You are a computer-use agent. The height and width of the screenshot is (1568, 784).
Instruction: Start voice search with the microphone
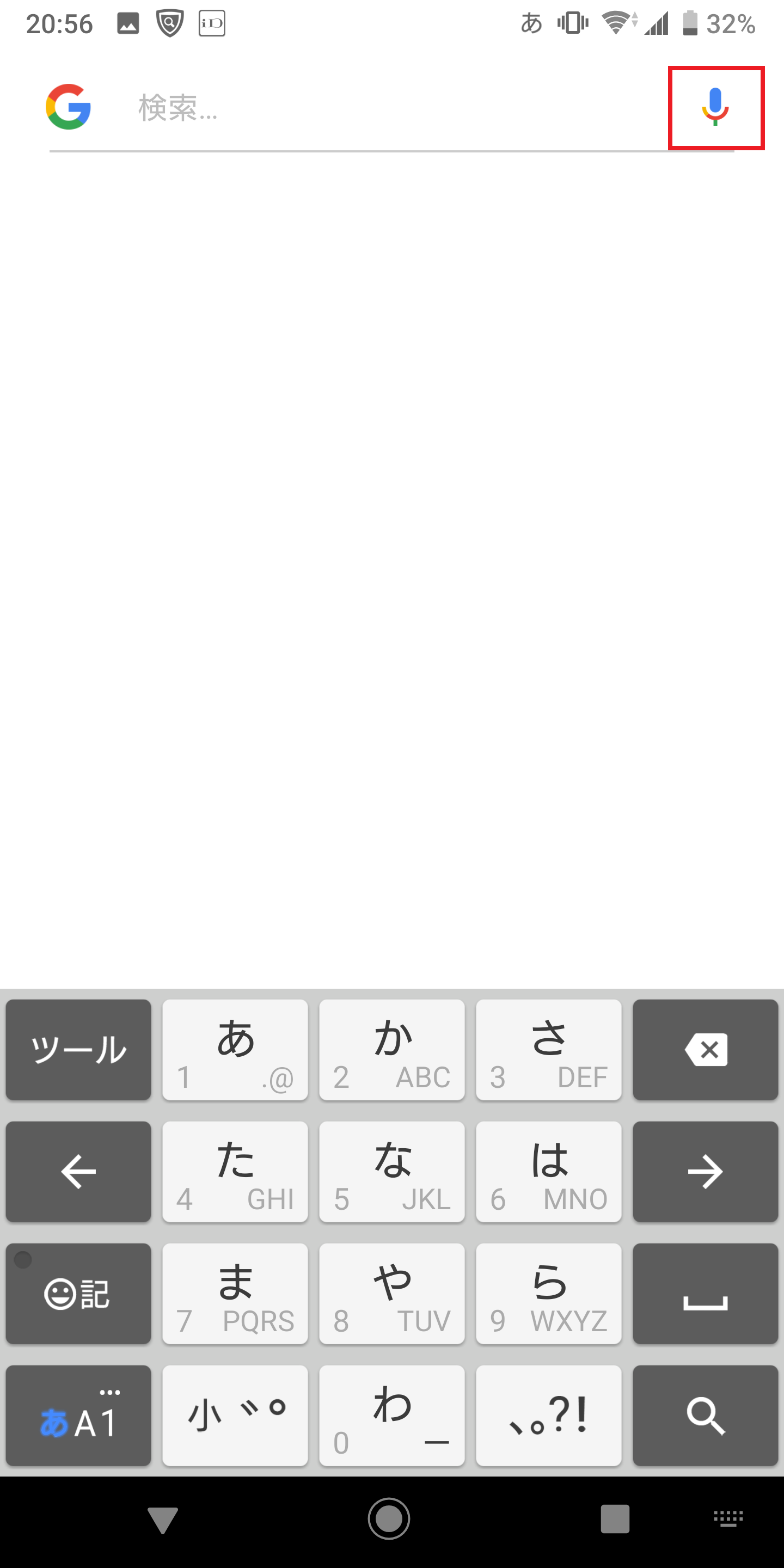coord(715,107)
